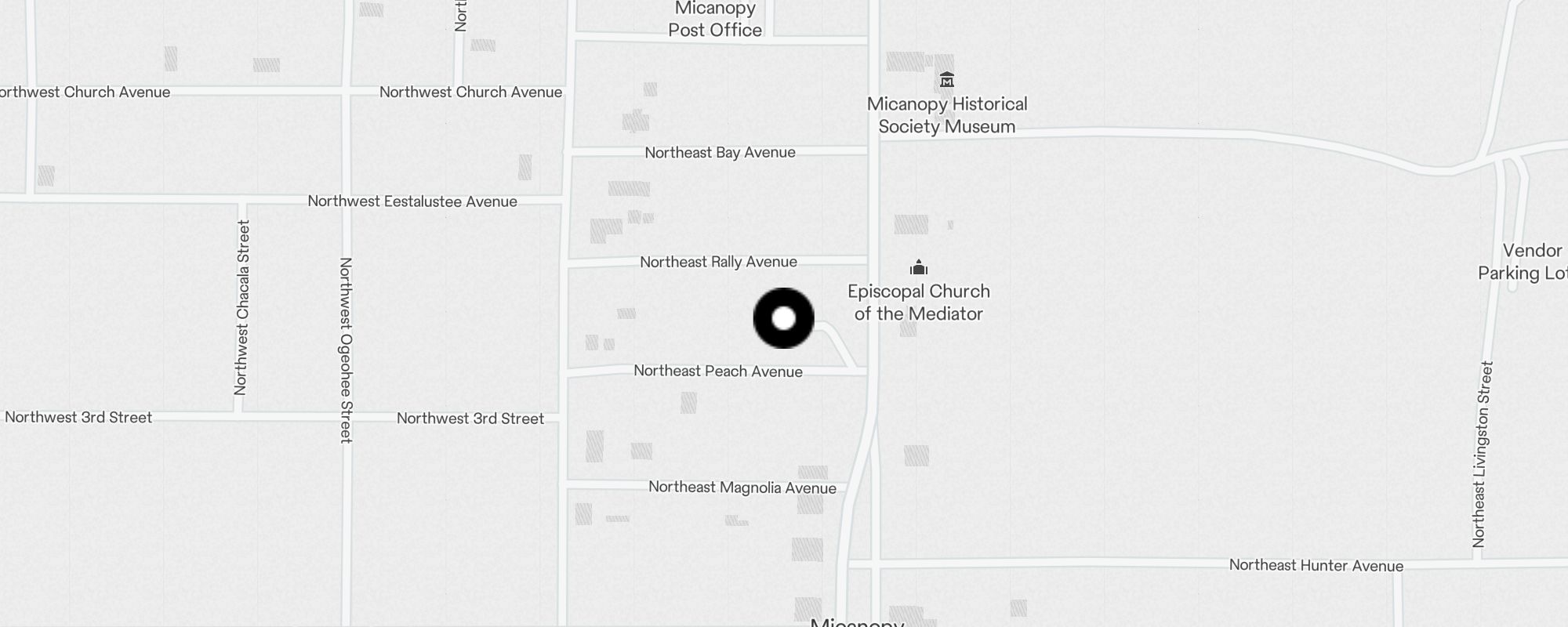
Task: Select the Micanopy Post Office label
Action: [714, 20]
